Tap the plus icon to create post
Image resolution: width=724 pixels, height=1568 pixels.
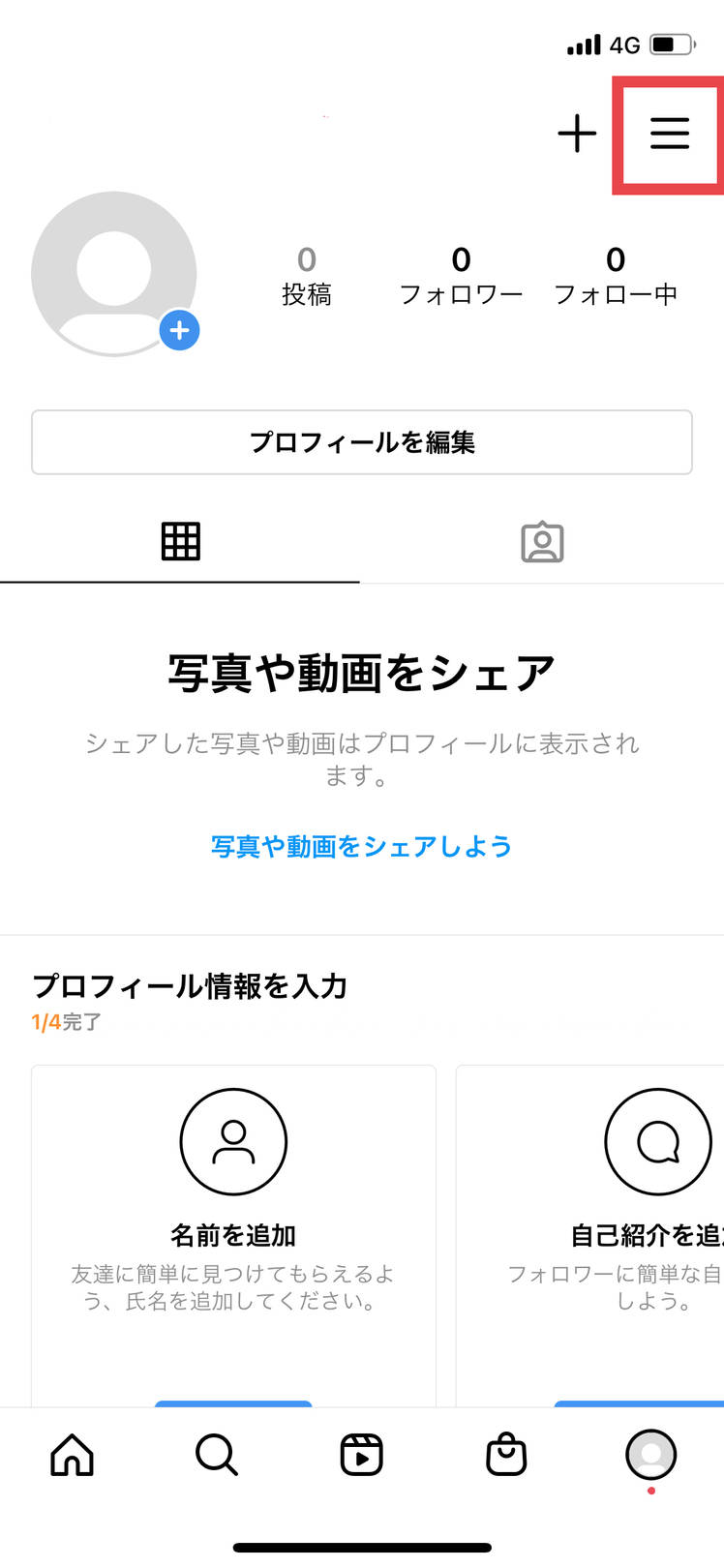pyautogui.click(x=577, y=134)
